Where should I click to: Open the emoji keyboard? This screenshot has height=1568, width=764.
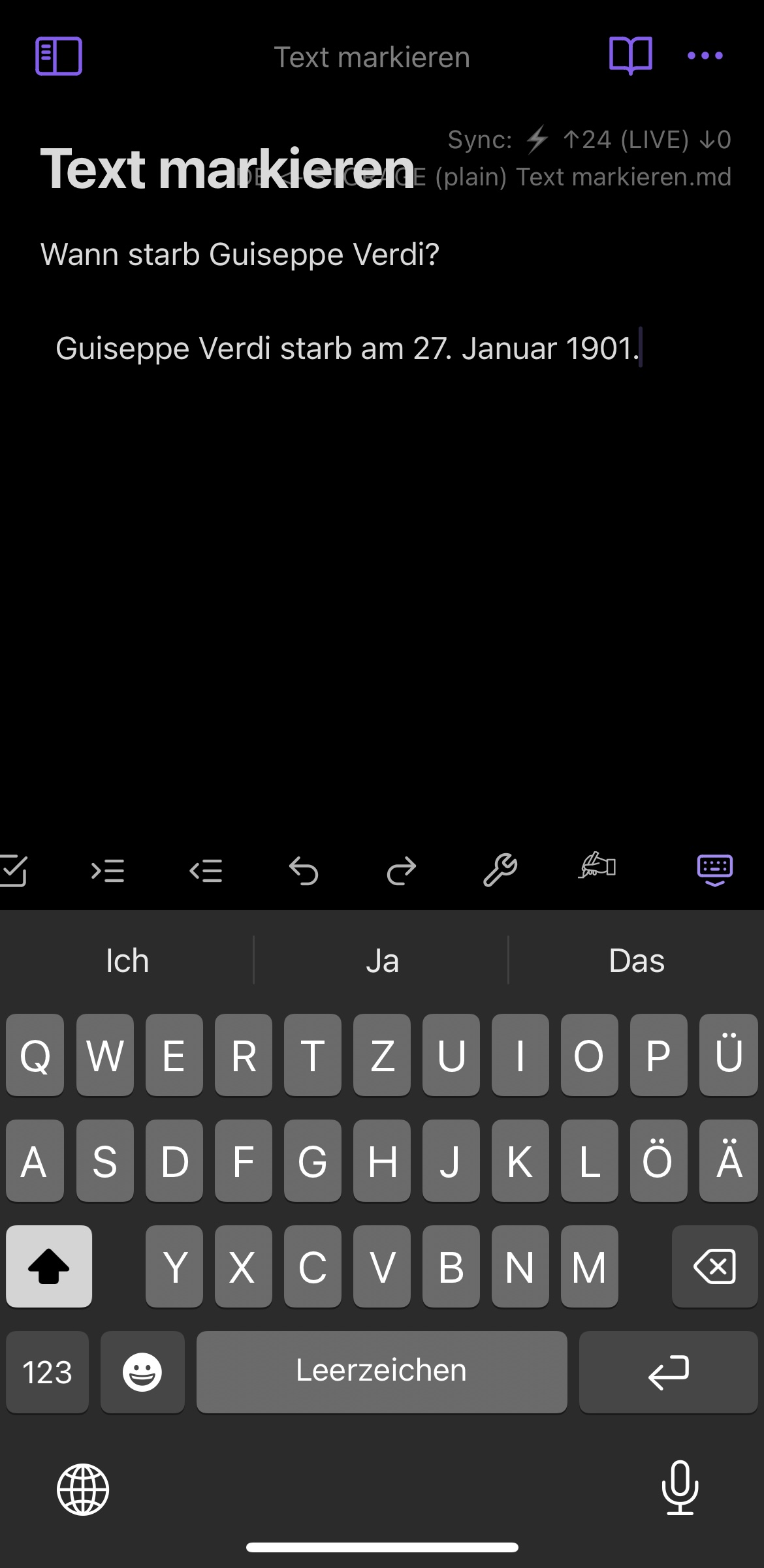142,1372
